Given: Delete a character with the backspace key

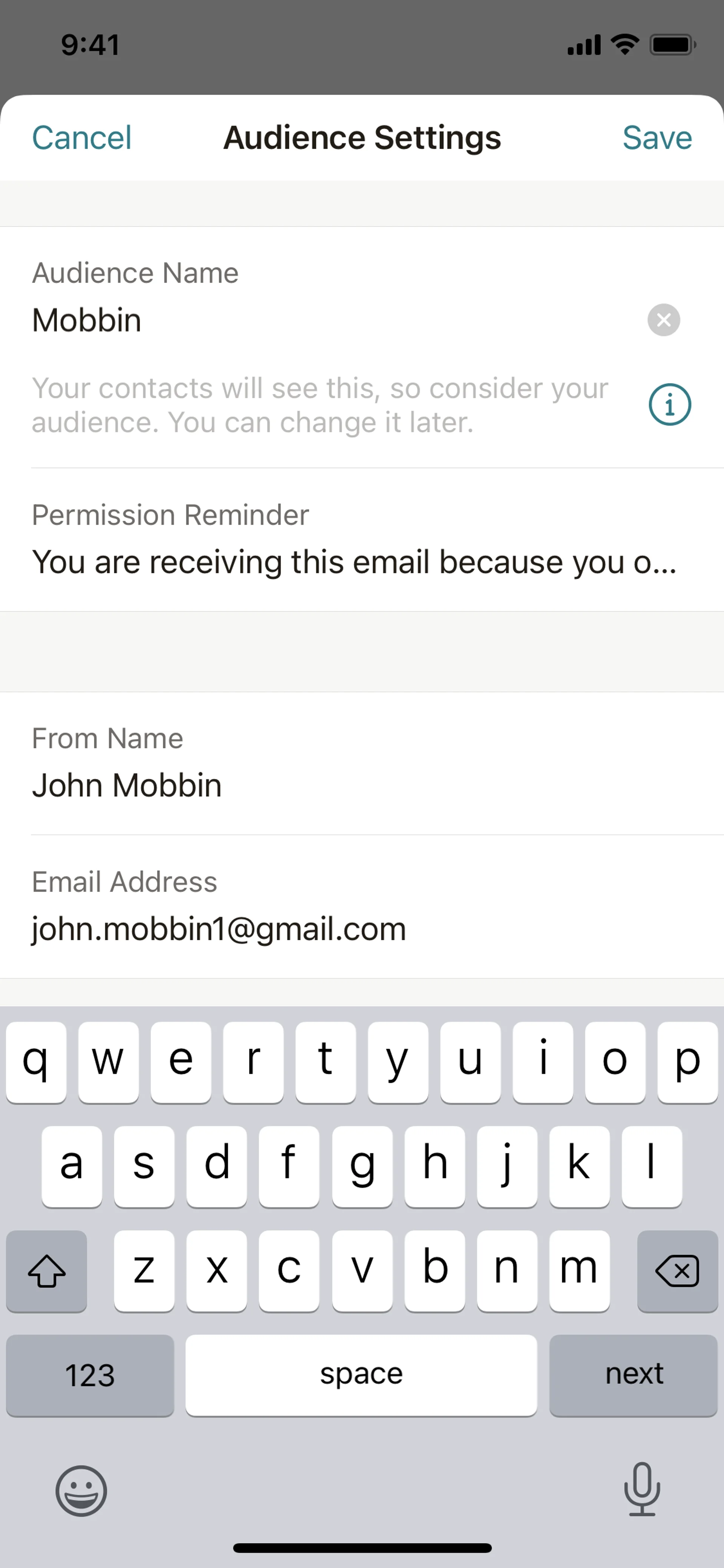Looking at the screenshot, I should click(x=677, y=1271).
